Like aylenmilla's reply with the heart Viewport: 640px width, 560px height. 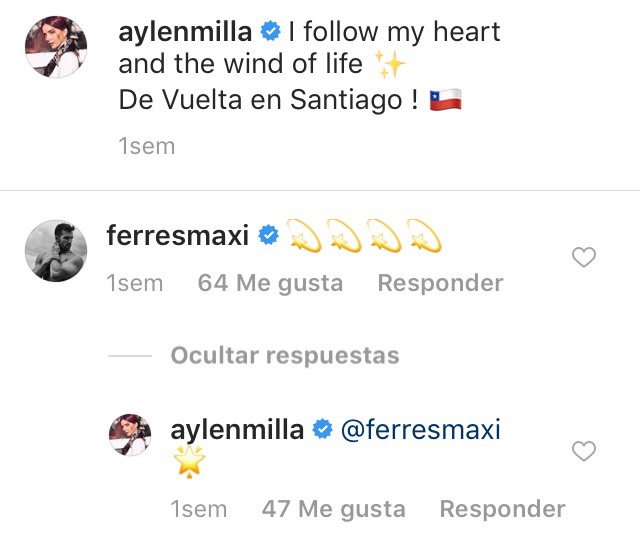point(583,452)
